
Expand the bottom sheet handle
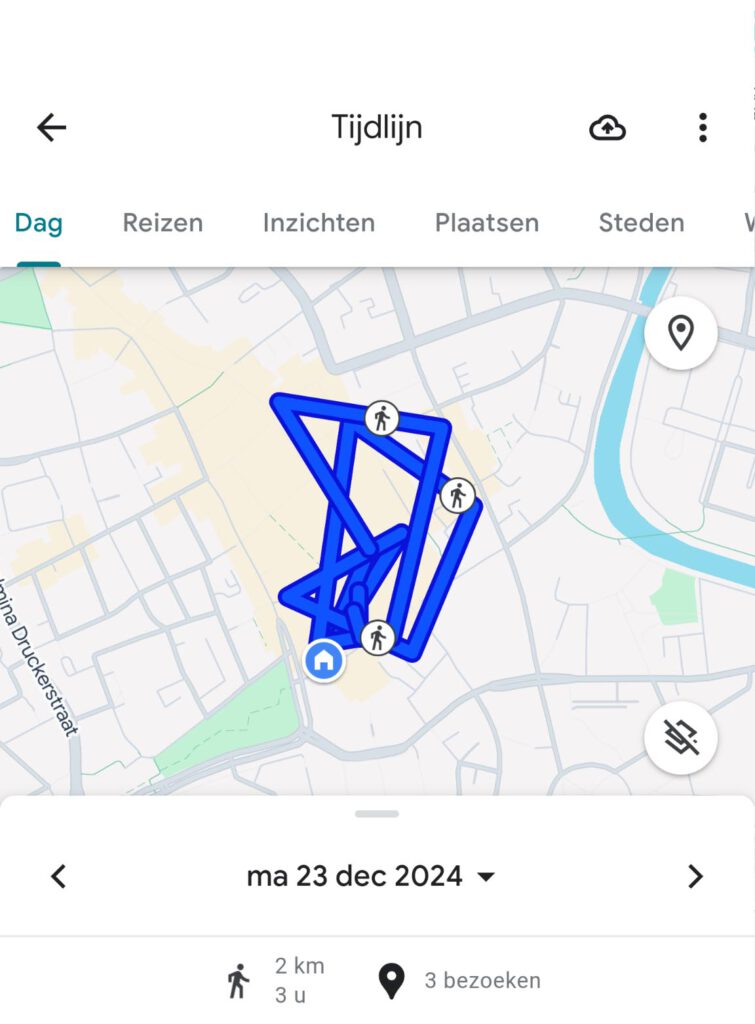click(377, 814)
